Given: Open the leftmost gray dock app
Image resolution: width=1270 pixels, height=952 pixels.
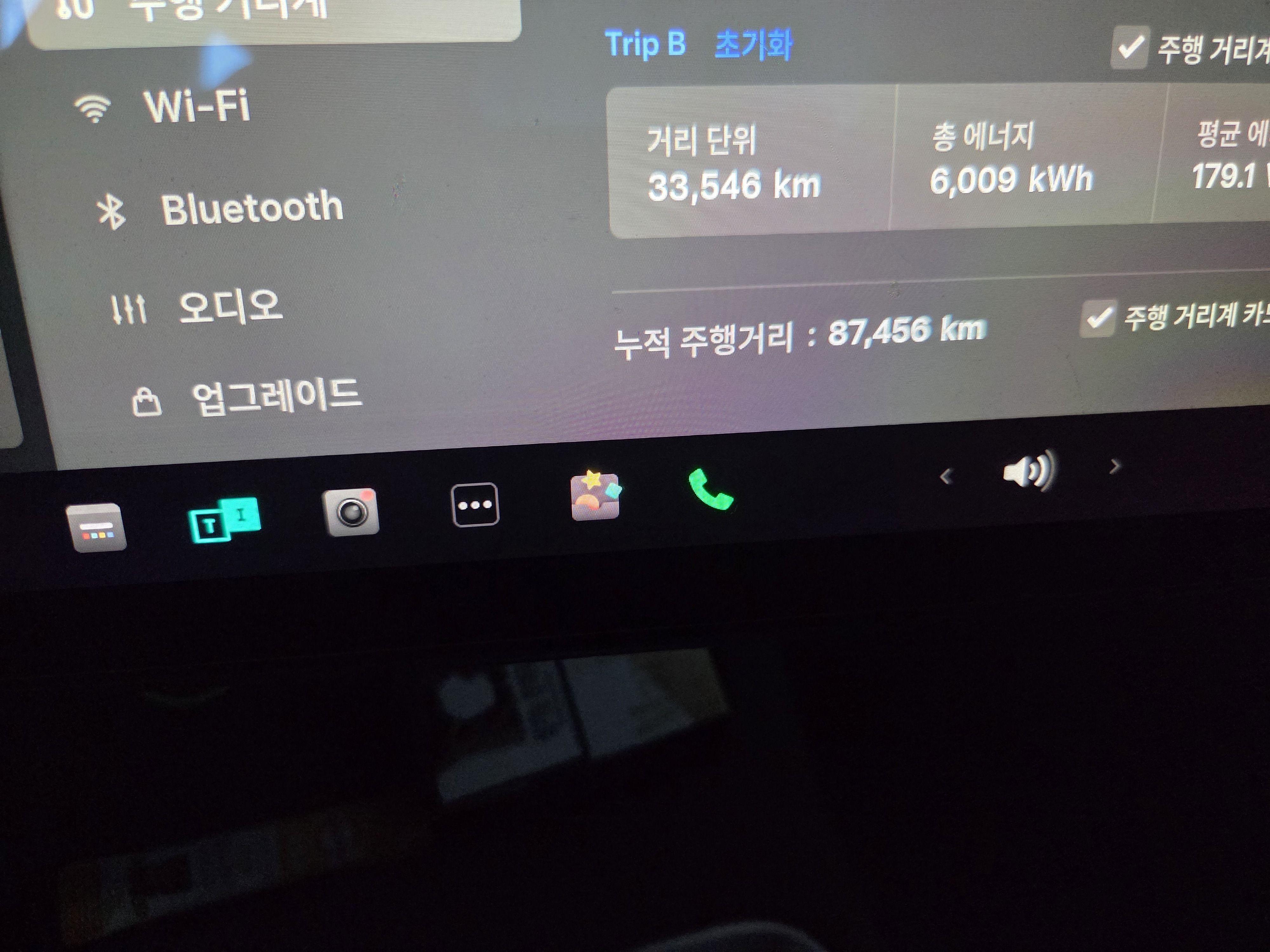Looking at the screenshot, I should point(97,527).
